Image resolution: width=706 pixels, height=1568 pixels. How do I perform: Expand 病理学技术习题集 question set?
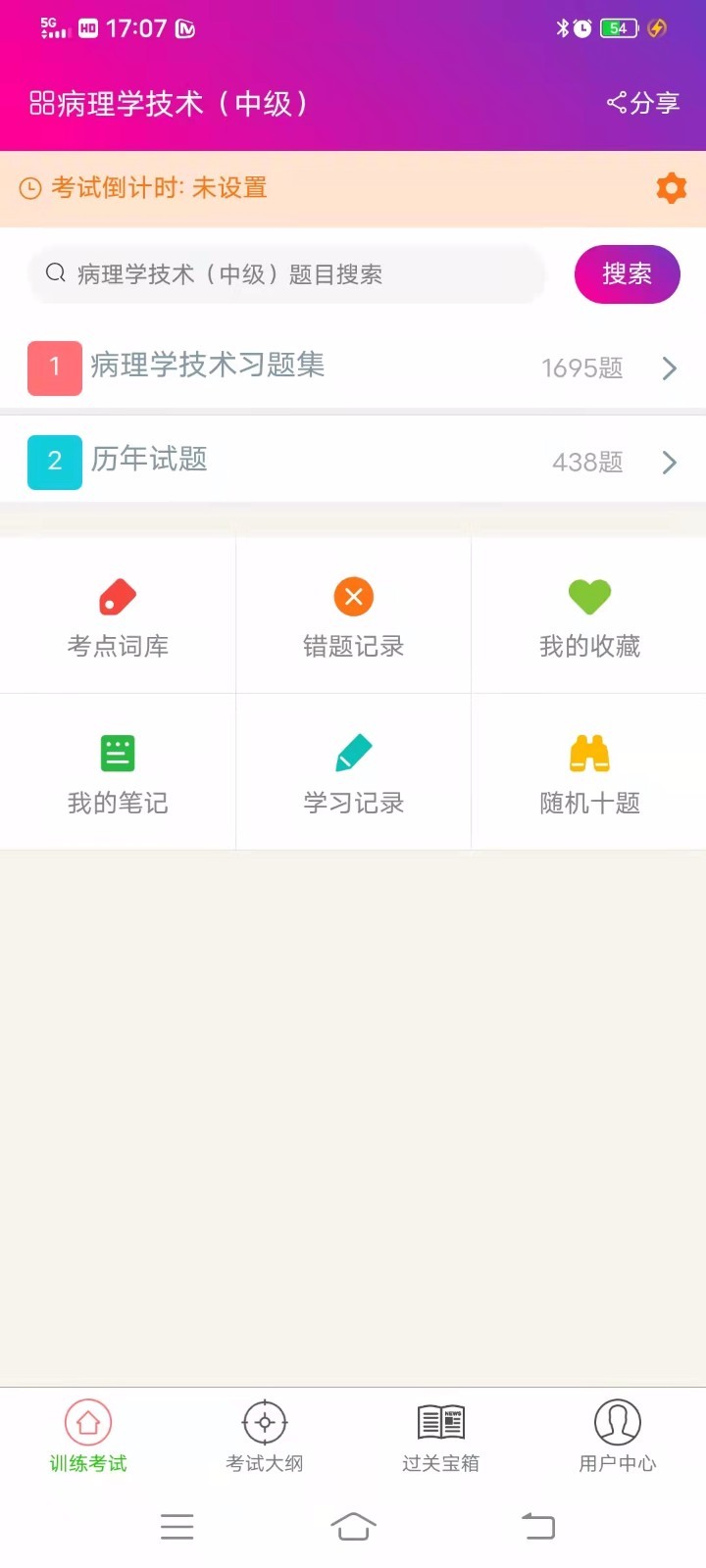[353, 367]
